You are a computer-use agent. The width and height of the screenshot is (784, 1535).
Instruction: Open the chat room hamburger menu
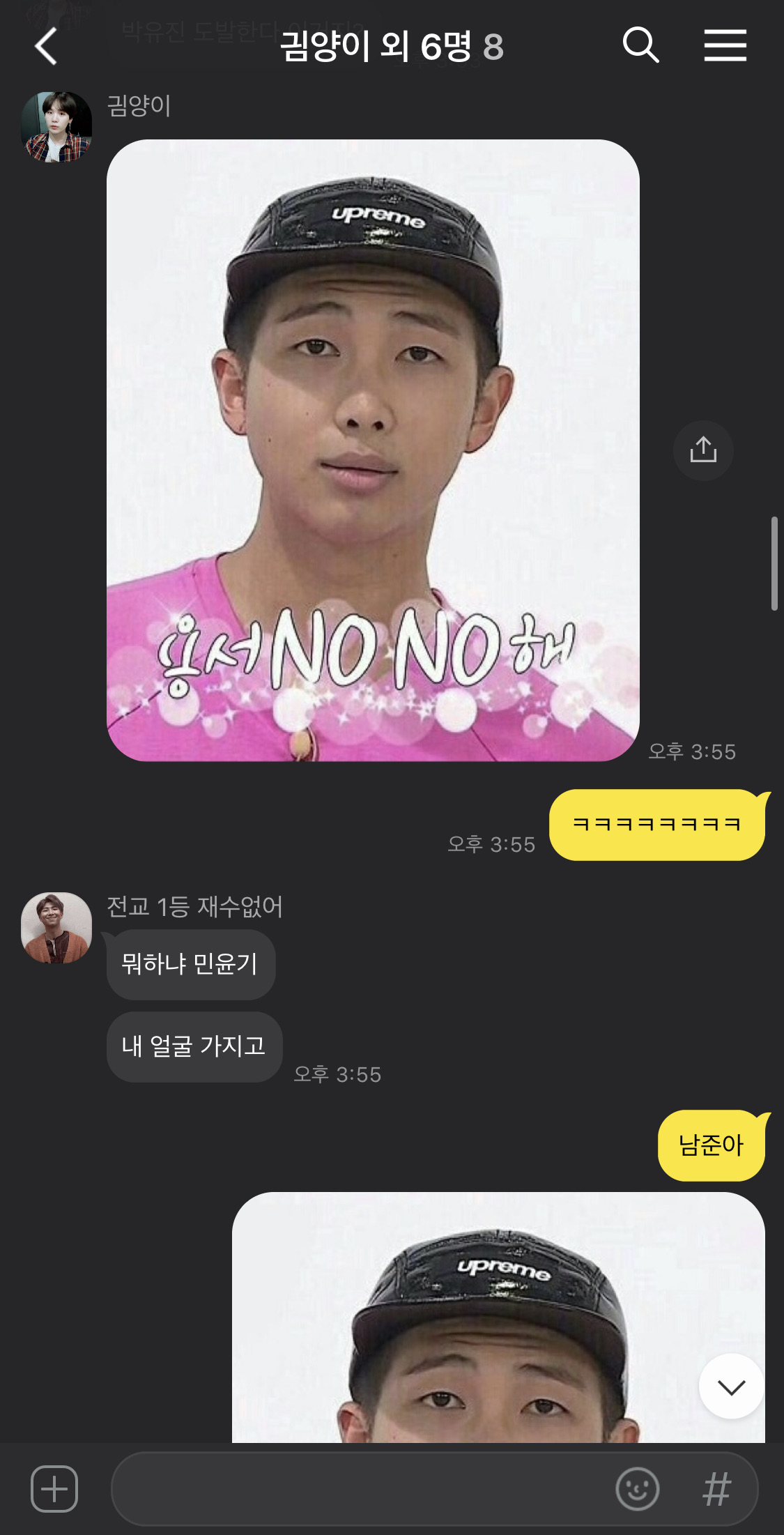coord(725,46)
